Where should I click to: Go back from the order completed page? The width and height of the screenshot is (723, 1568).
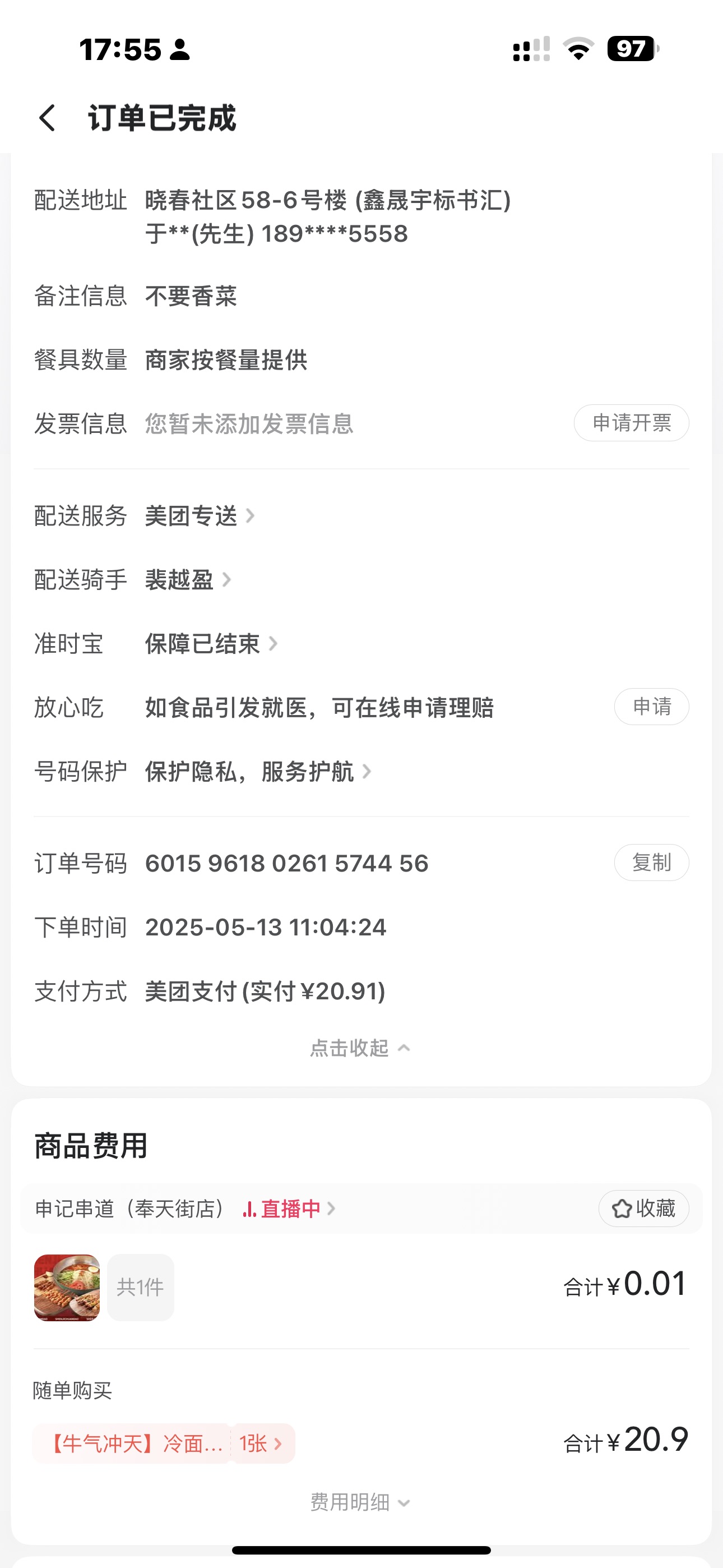pyautogui.click(x=48, y=117)
